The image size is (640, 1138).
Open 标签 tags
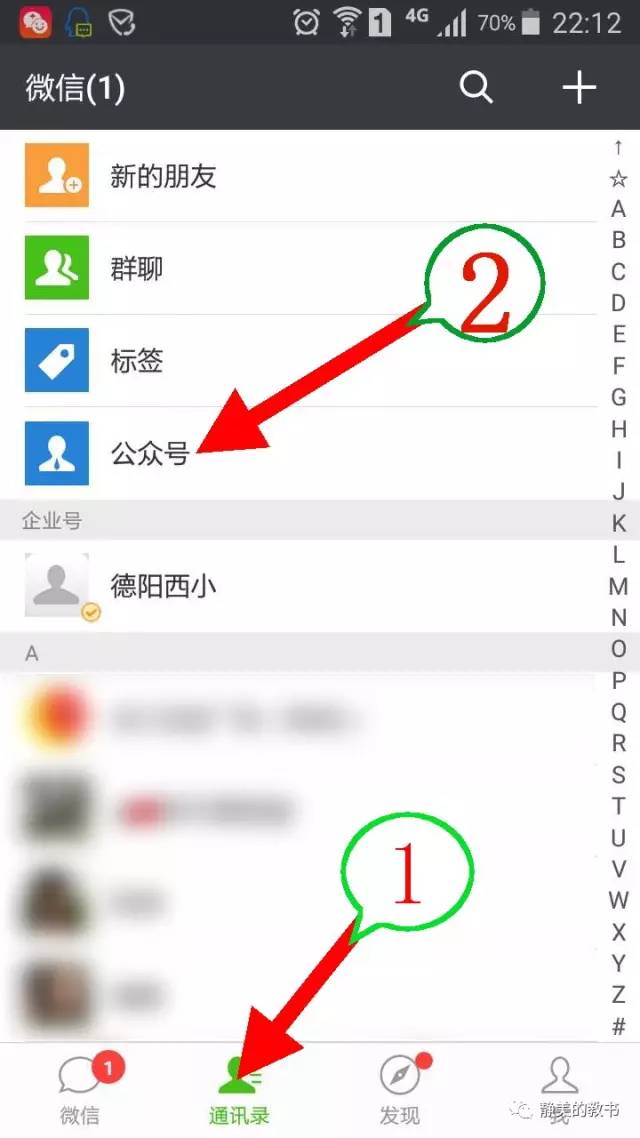[311, 360]
